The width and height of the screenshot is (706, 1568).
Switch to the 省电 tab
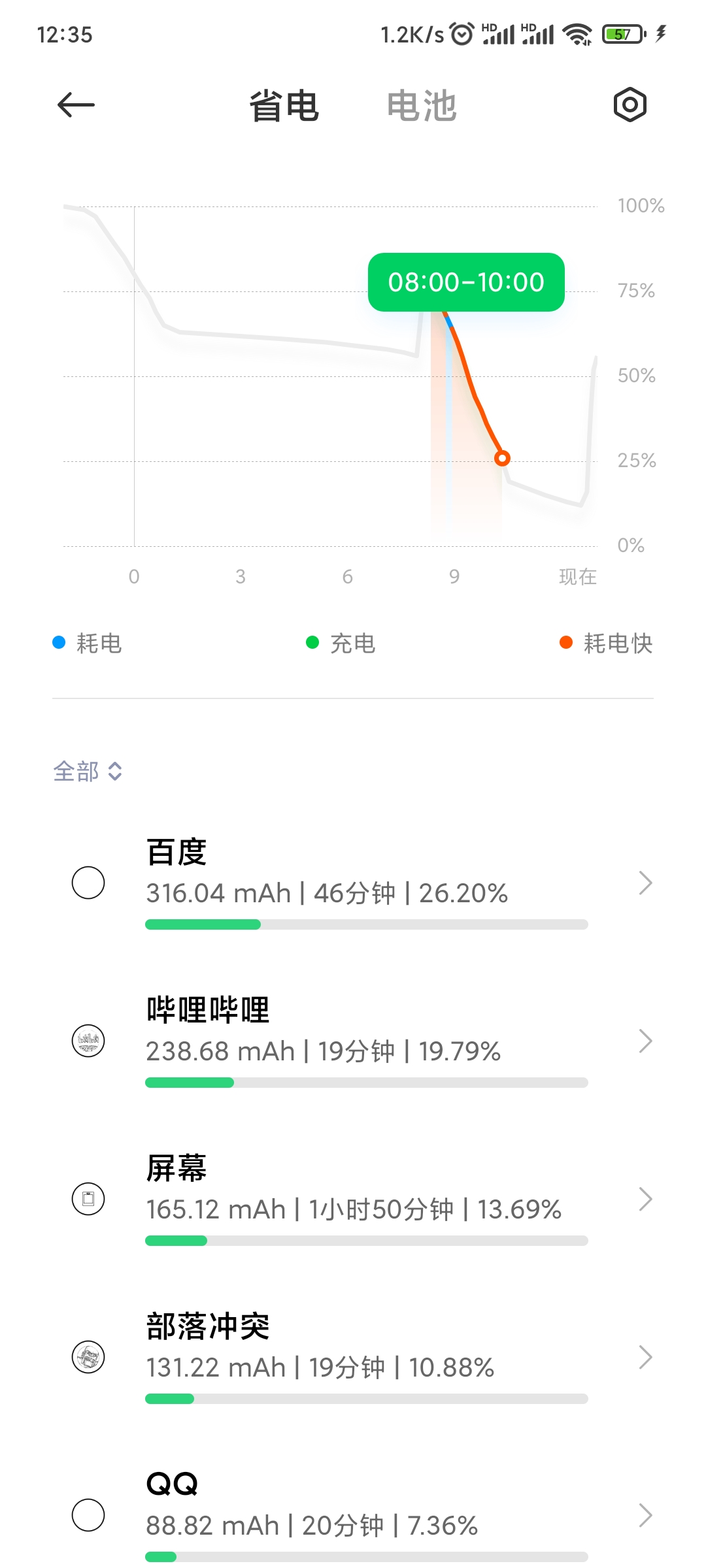tap(284, 106)
